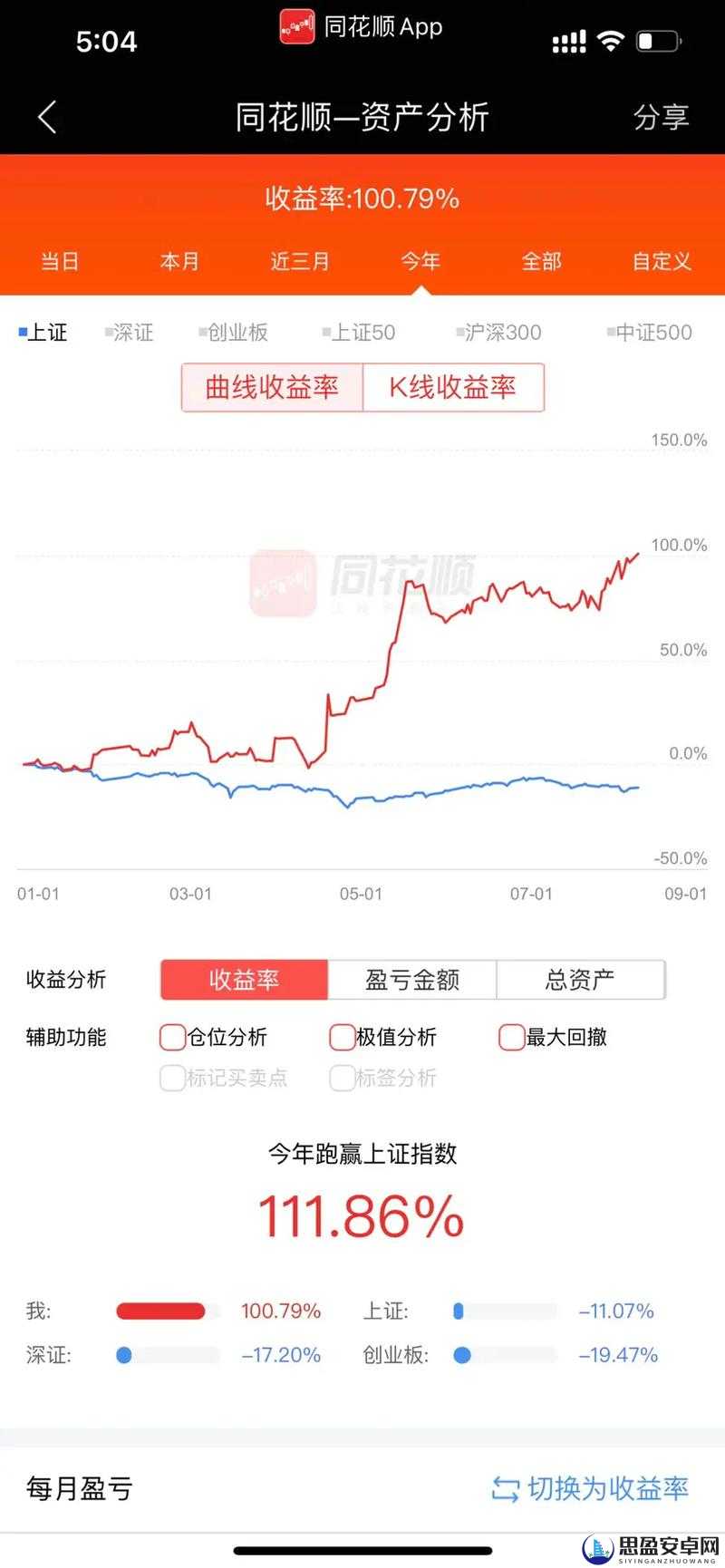Compare against the 创业板 index
Image resolution: width=725 pixels, height=1568 pixels.
[234, 333]
